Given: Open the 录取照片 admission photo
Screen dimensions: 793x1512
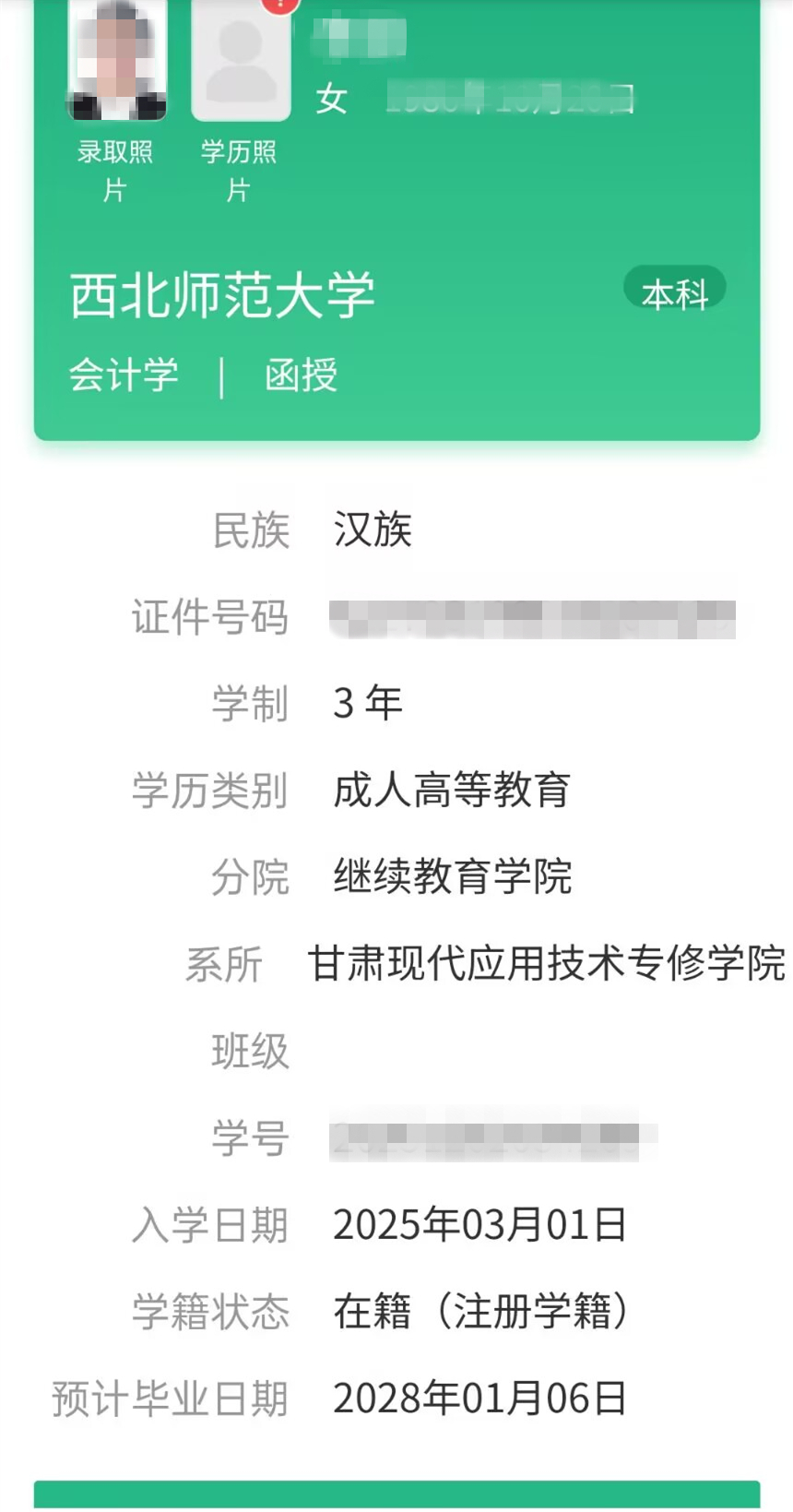Looking at the screenshot, I should [117, 60].
